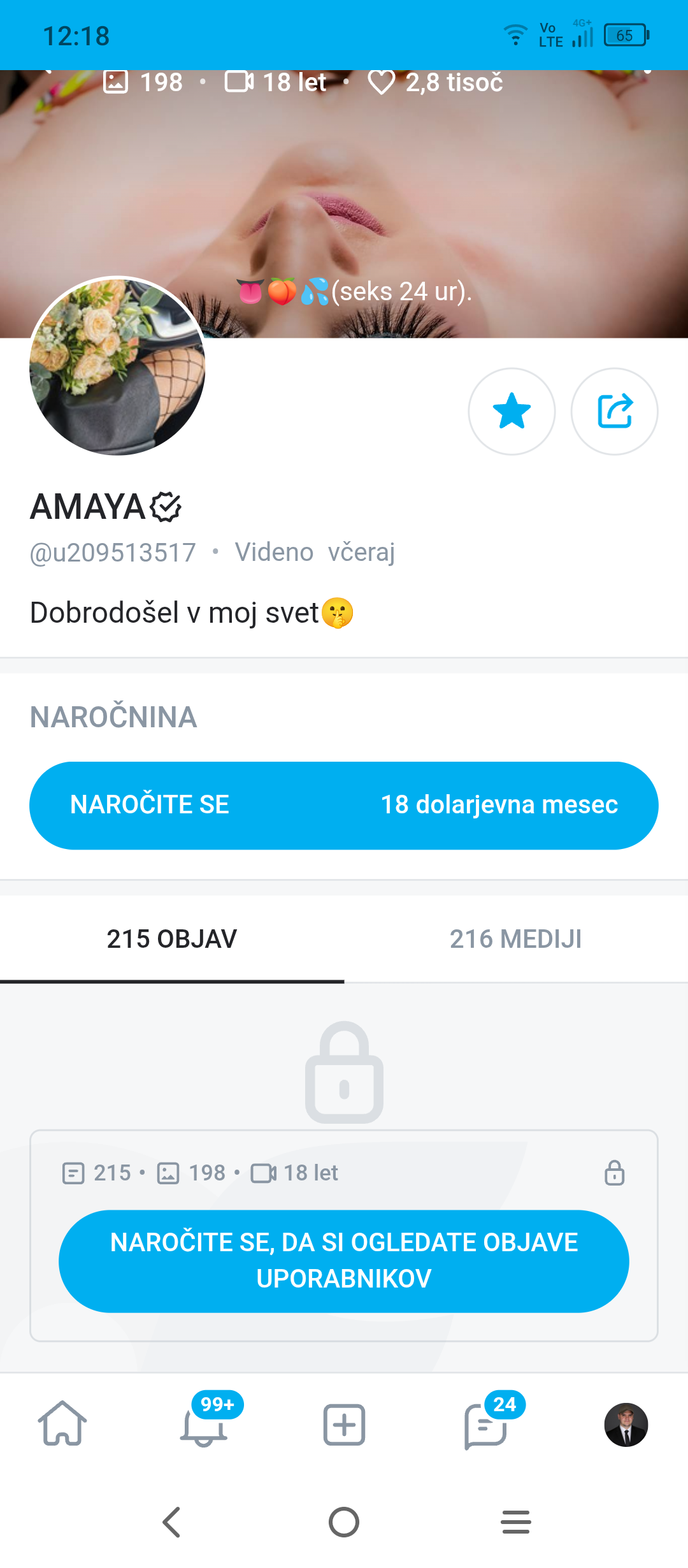The image size is (688, 1568).
Task: Open my account avatar menu
Action: click(x=626, y=1424)
